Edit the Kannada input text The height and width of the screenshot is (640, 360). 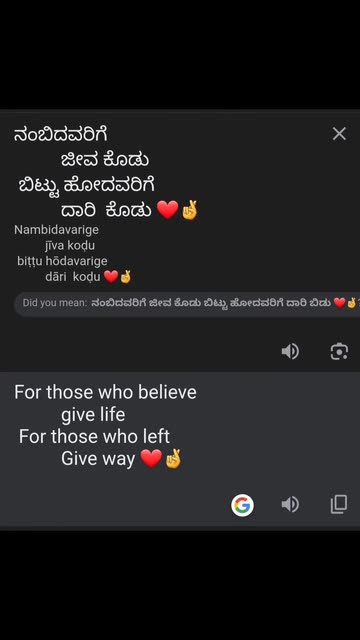[x=106, y=172]
